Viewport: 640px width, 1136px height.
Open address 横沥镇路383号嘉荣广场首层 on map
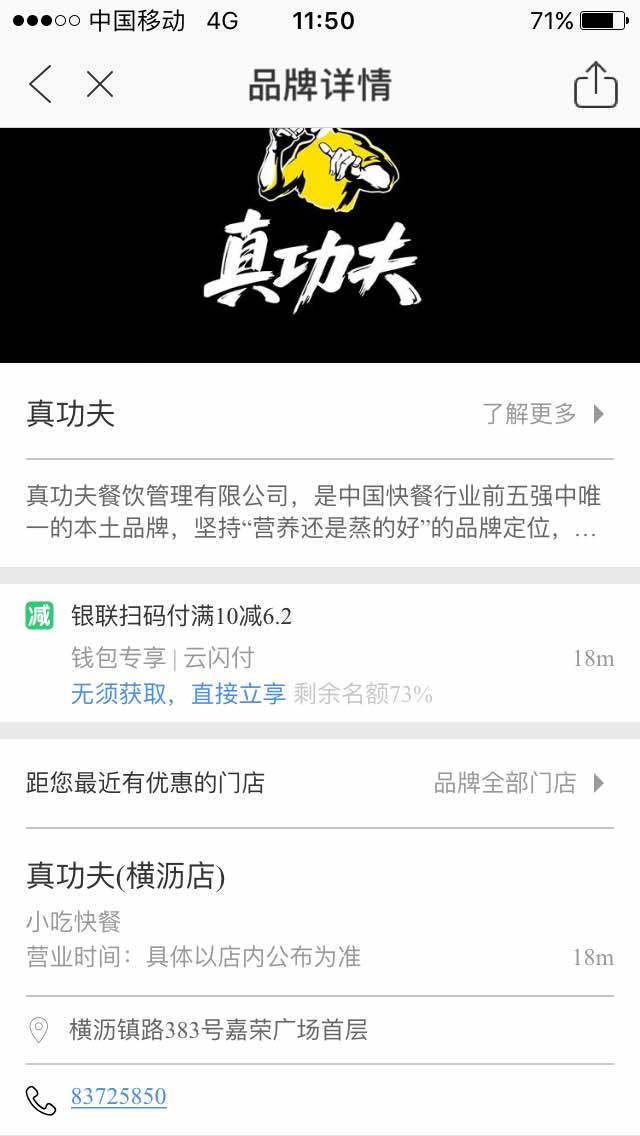[218, 1030]
